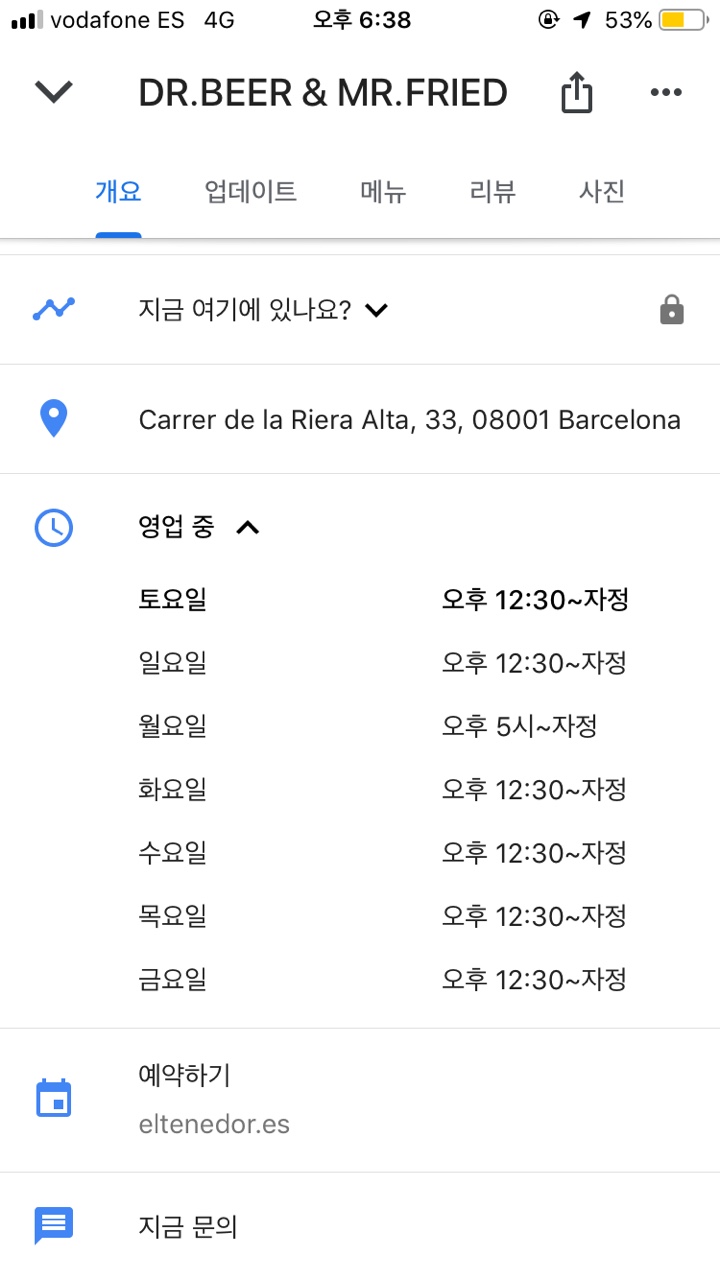The width and height of the screenshot is (720, 1280).
Task: Open the 메뉴 tab
Action: [383, 191]
